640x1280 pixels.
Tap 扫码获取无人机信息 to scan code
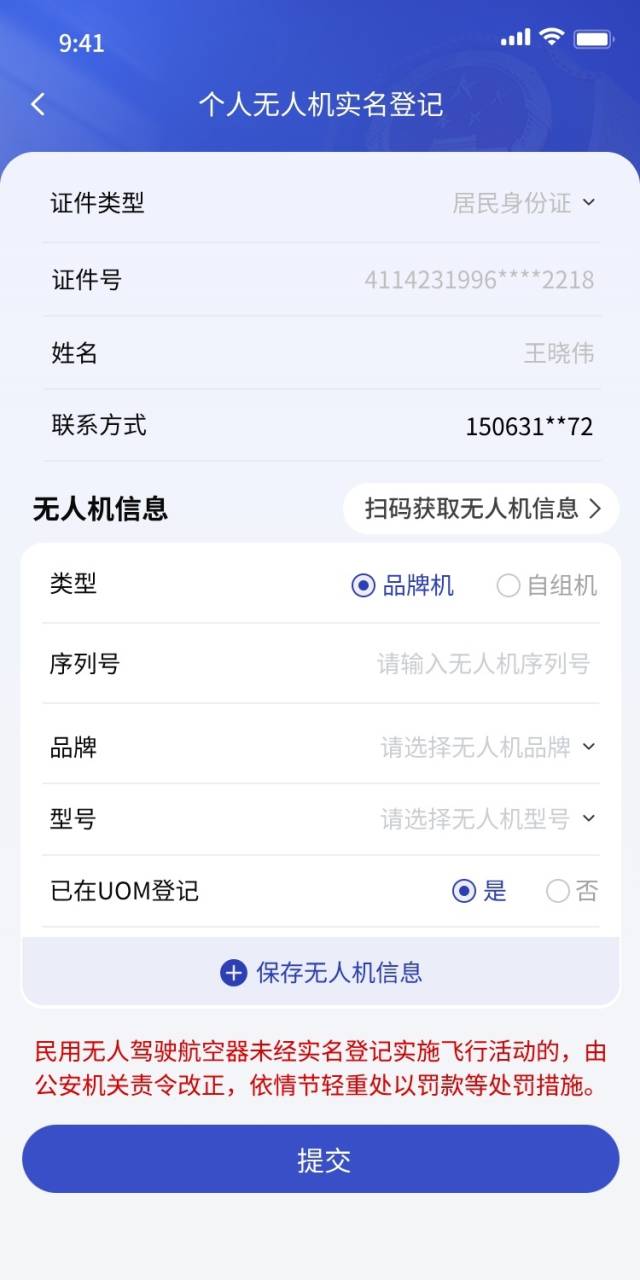pos(481,509)
